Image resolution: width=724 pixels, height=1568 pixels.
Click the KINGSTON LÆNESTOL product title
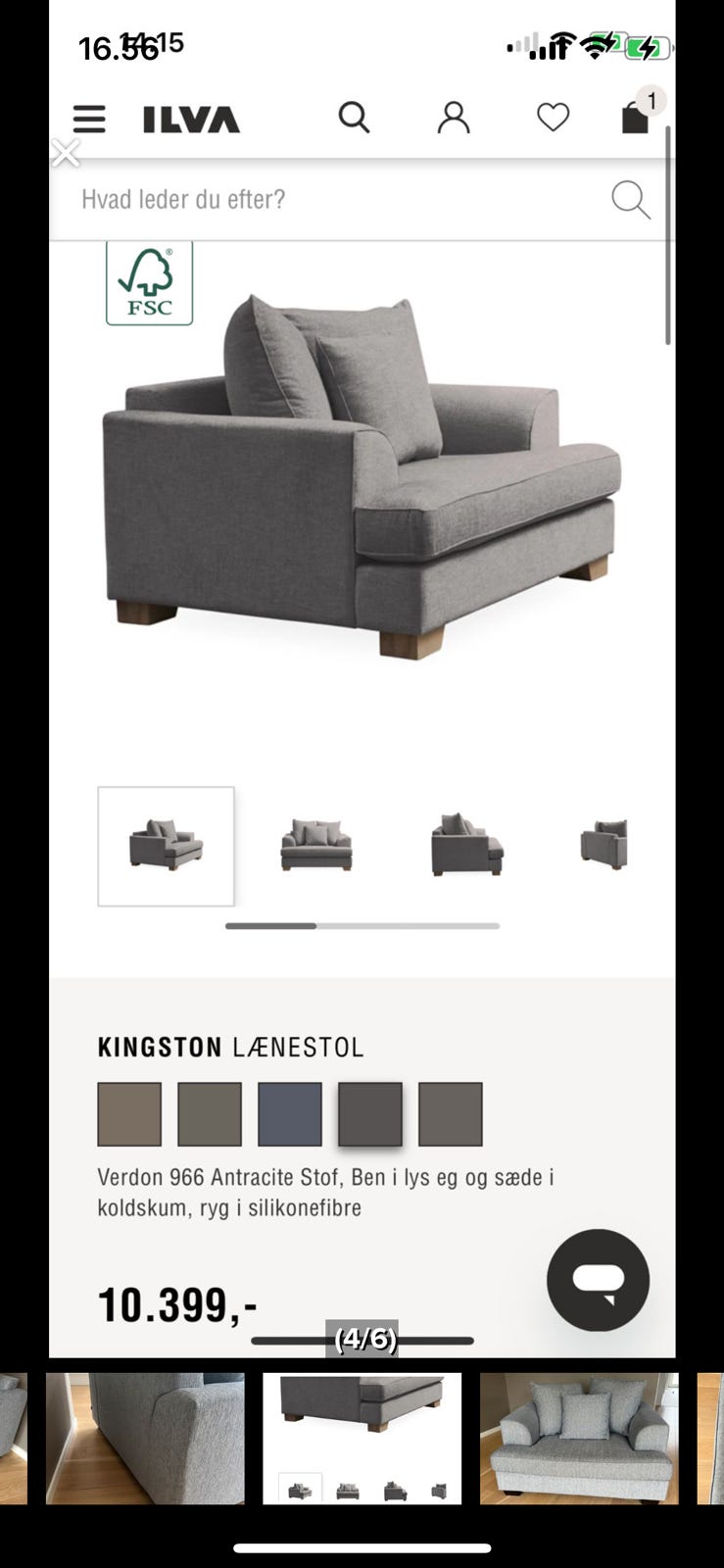point(230,1047)
